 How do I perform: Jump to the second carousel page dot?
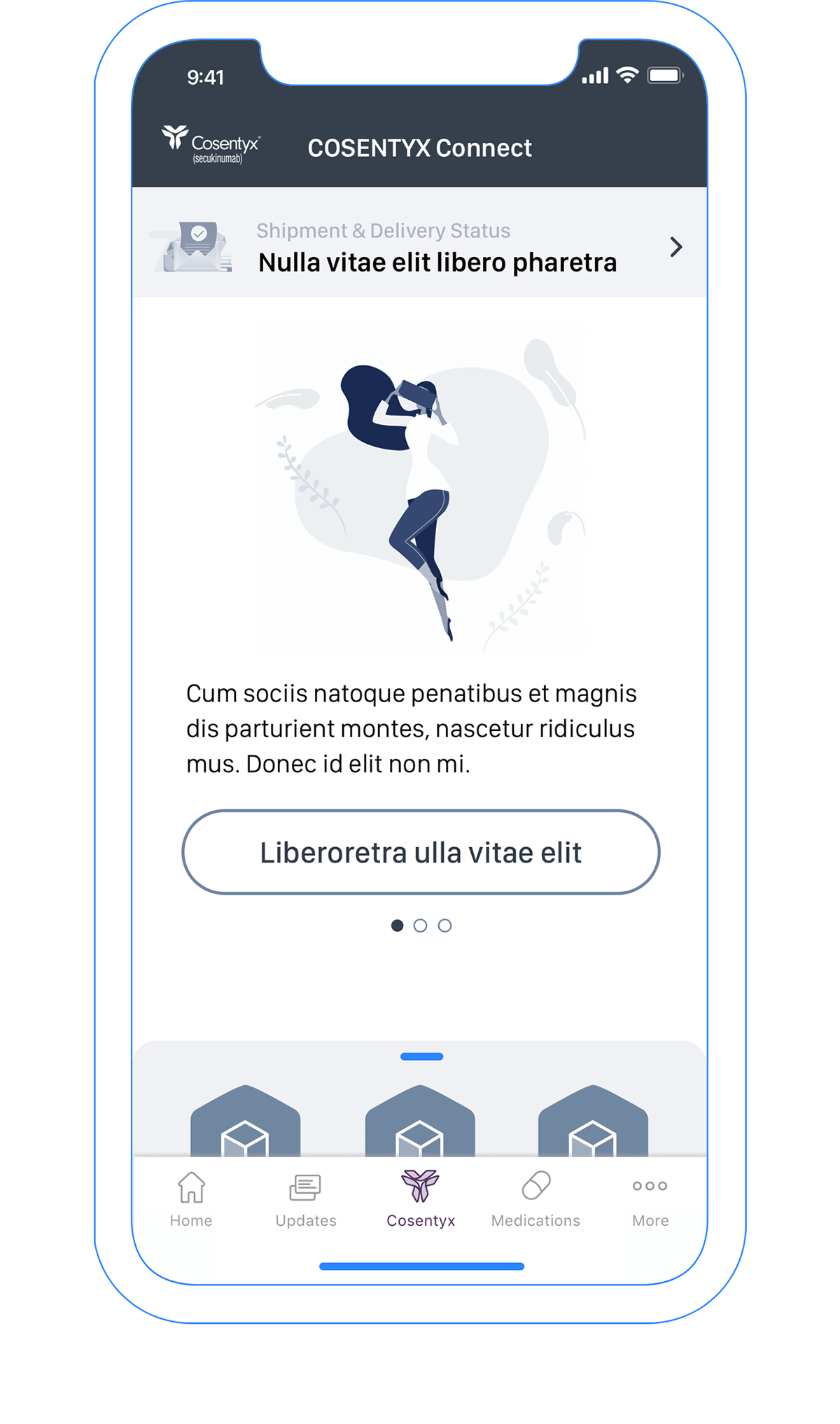(x=420, y=926)
